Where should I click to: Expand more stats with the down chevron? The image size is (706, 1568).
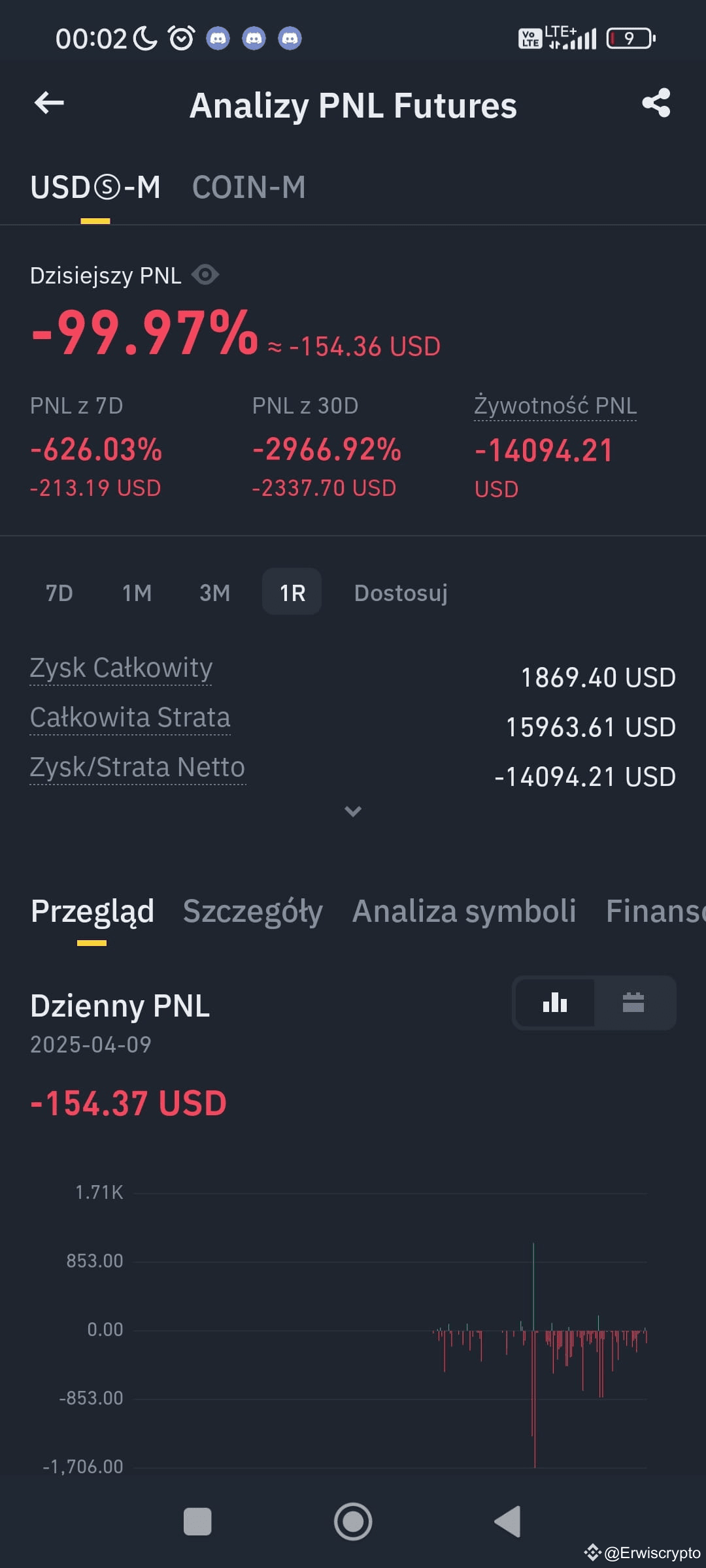coord(353,811)
